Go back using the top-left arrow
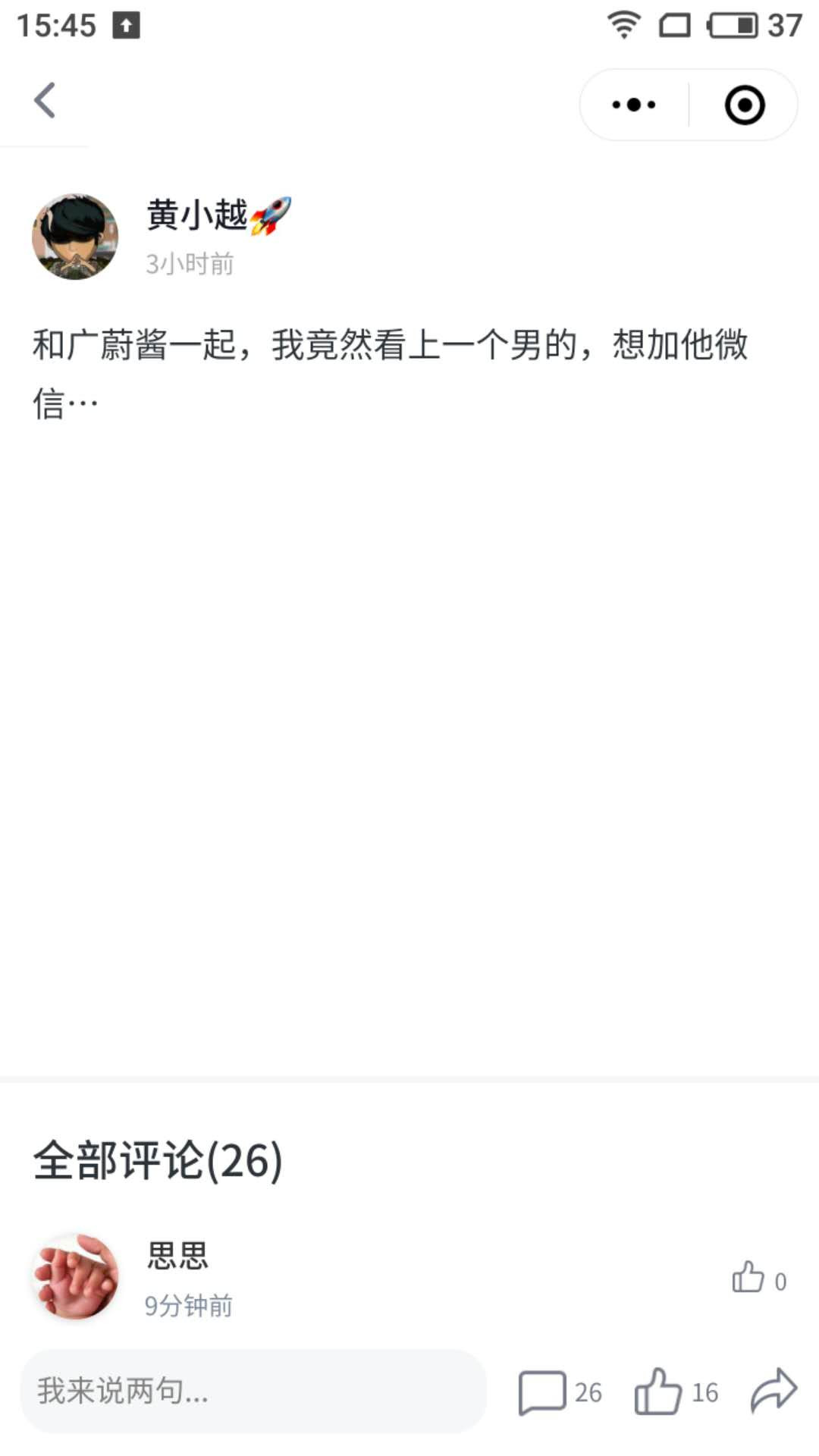Screen dimensions: 819x1456 [x=45, y=100]
